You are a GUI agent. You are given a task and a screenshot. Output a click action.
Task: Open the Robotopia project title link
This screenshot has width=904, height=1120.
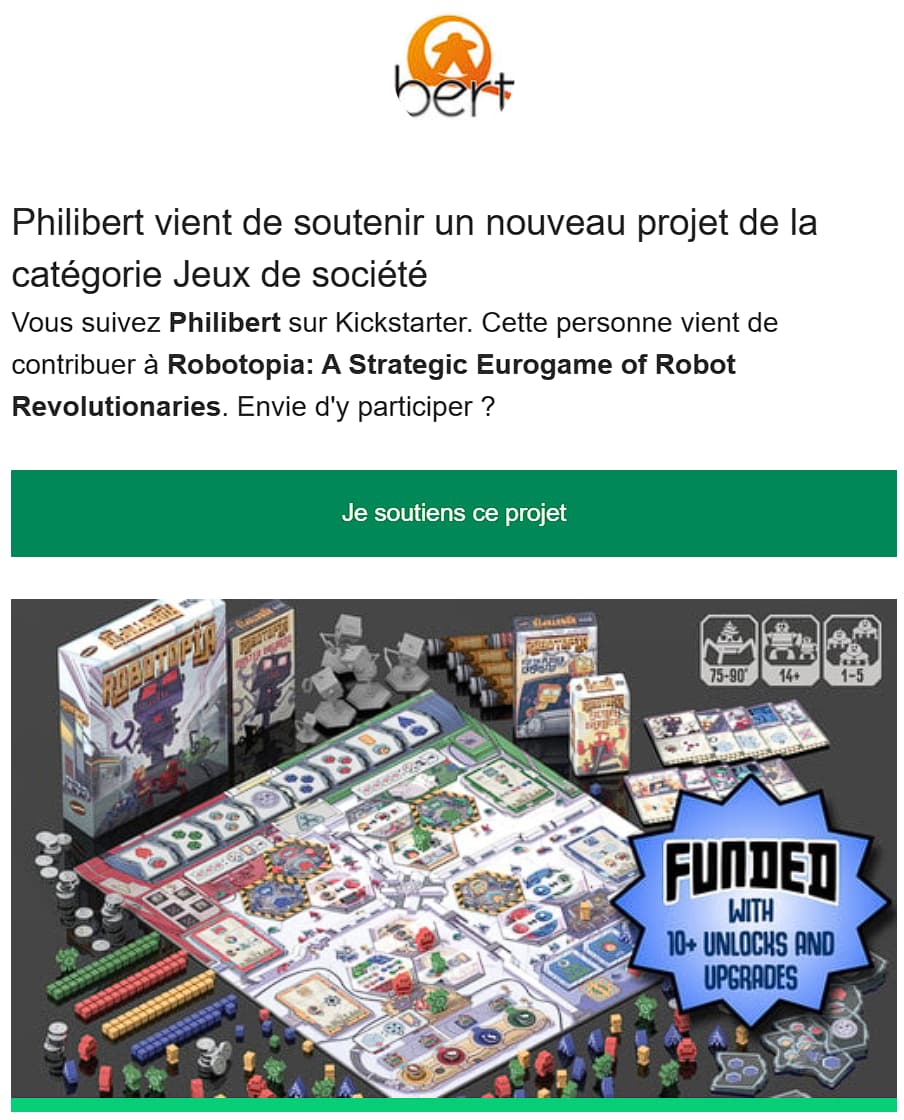(x=451, y=365)
